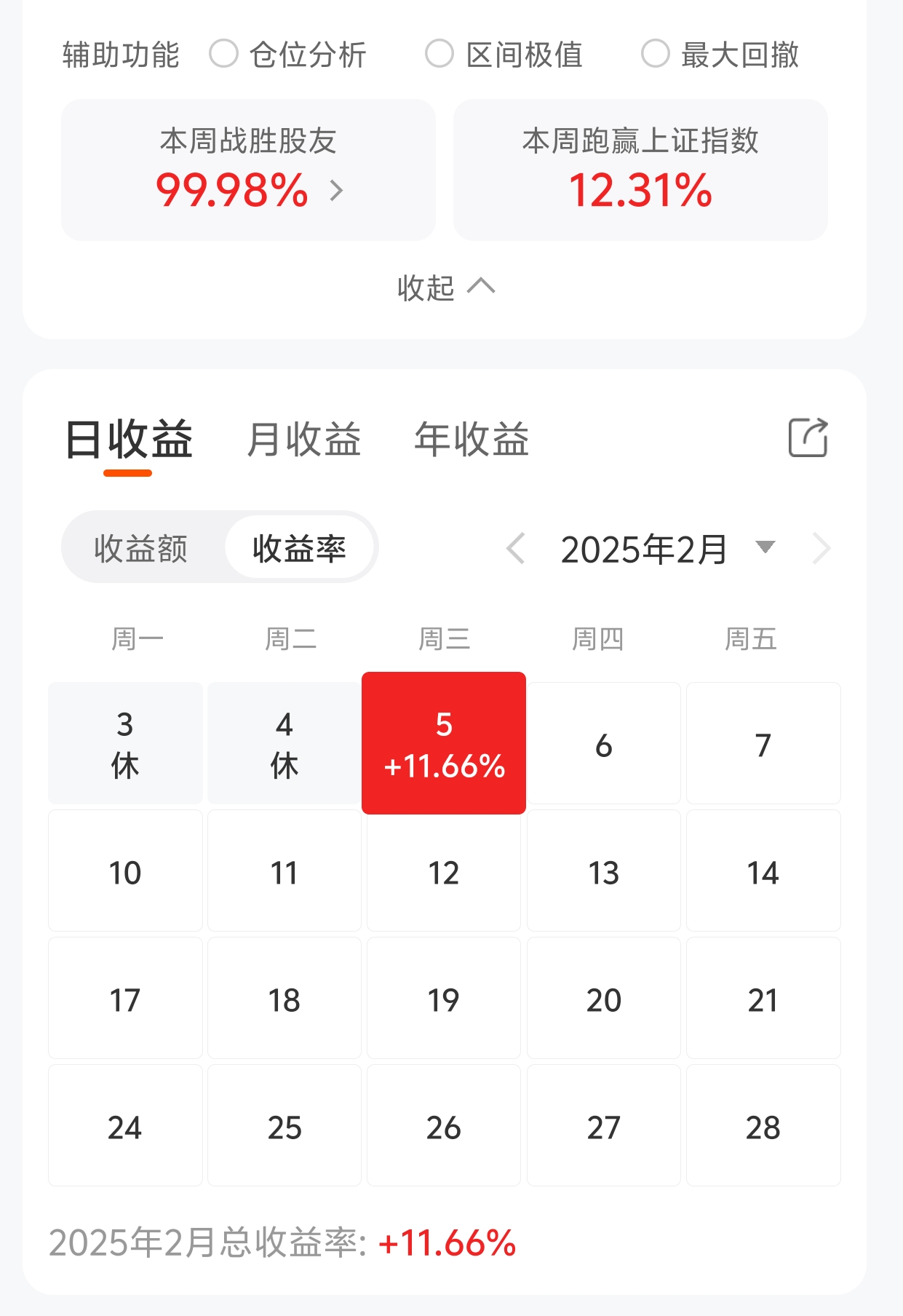903x1316 pixels.
Task: Switch to the 月收益 tab
Action: (303, 440)
